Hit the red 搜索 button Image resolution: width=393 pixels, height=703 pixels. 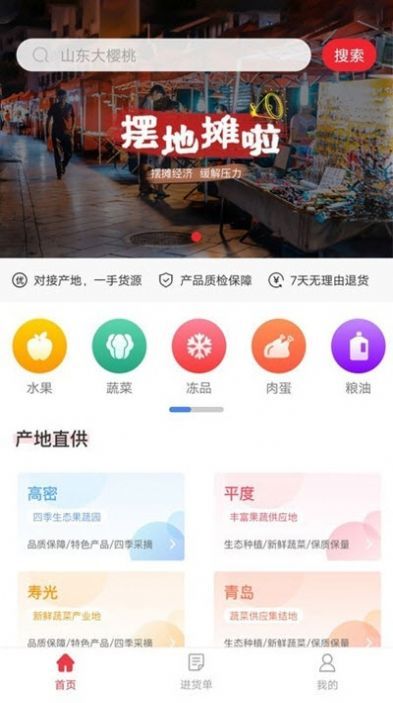click(x=349, y=56)
